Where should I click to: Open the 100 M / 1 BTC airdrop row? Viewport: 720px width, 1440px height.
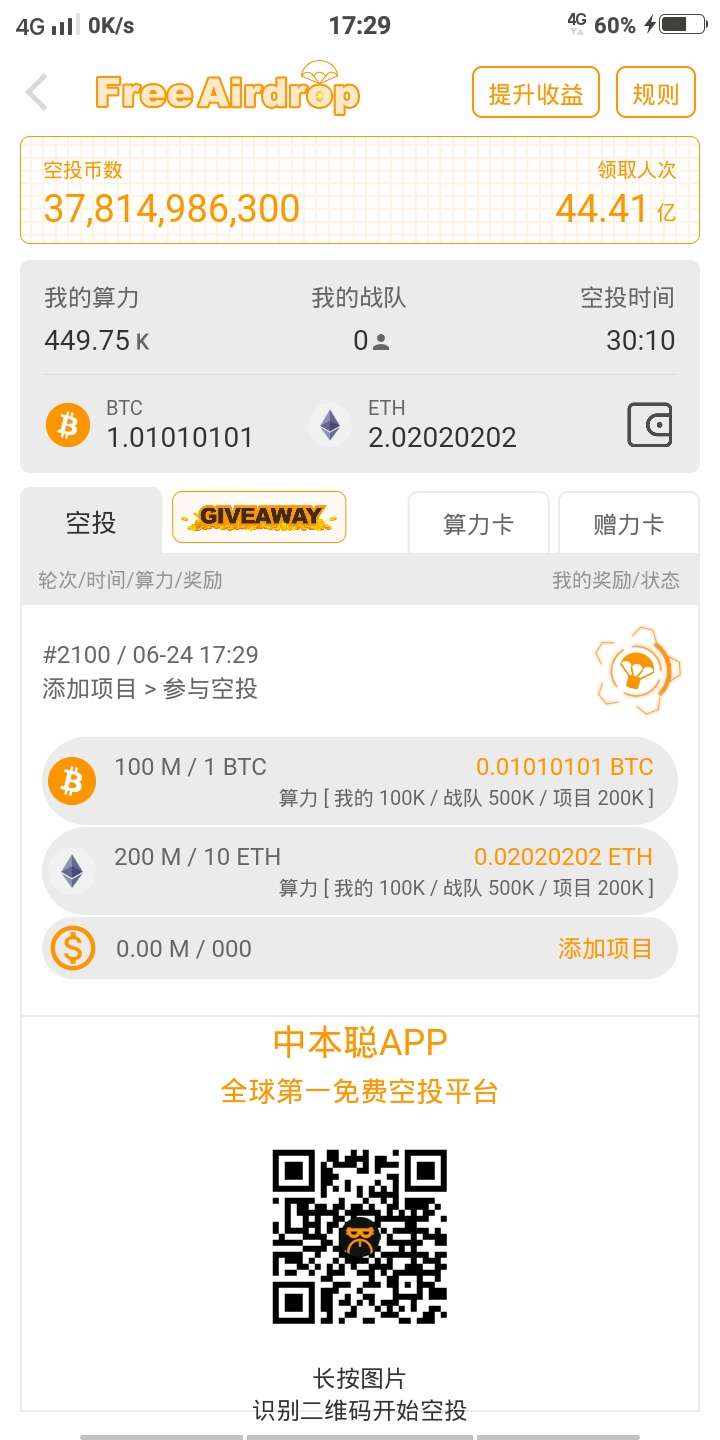coord(360,781)
